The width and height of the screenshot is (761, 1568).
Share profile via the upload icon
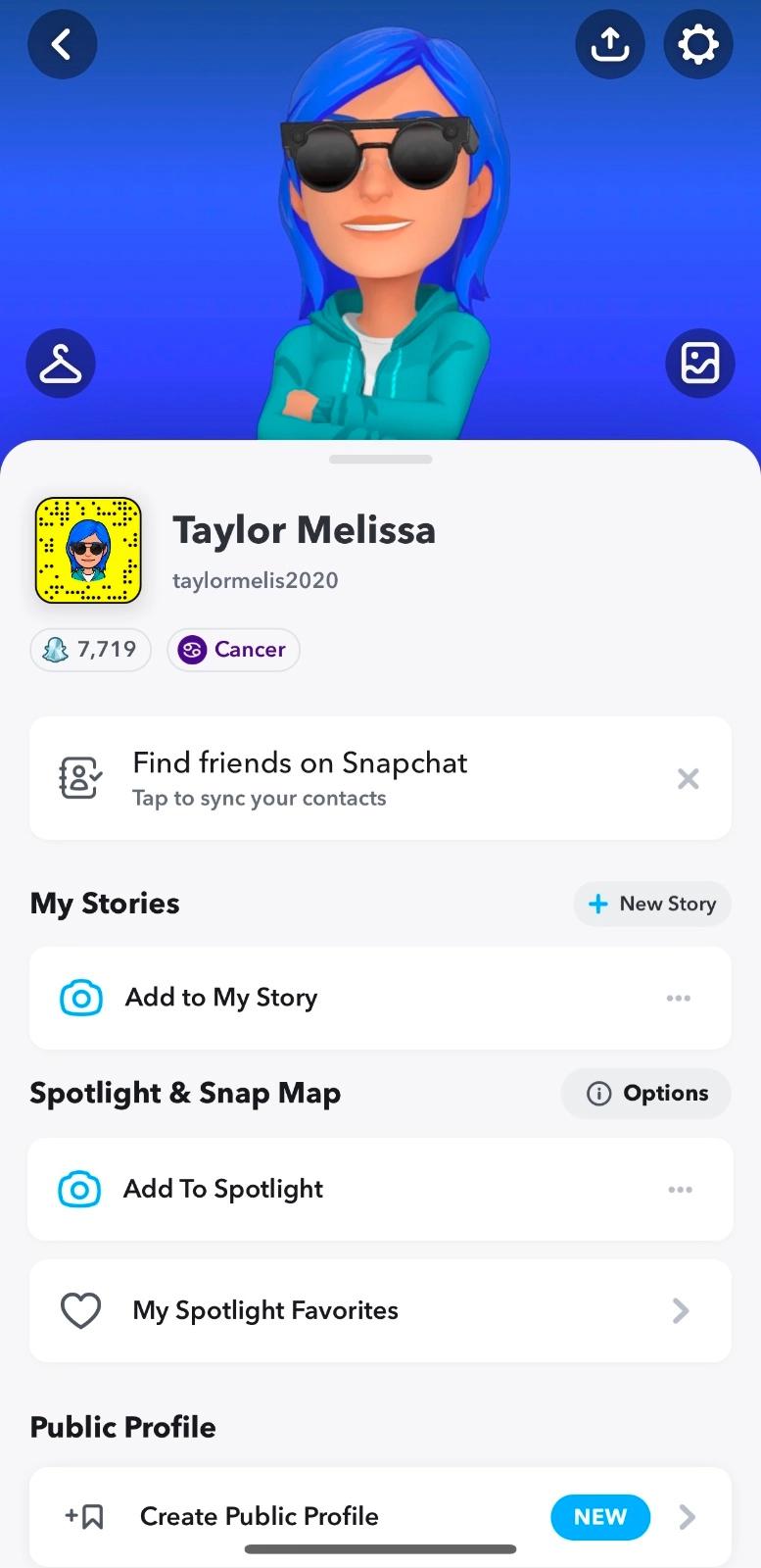tap(609, 44)
